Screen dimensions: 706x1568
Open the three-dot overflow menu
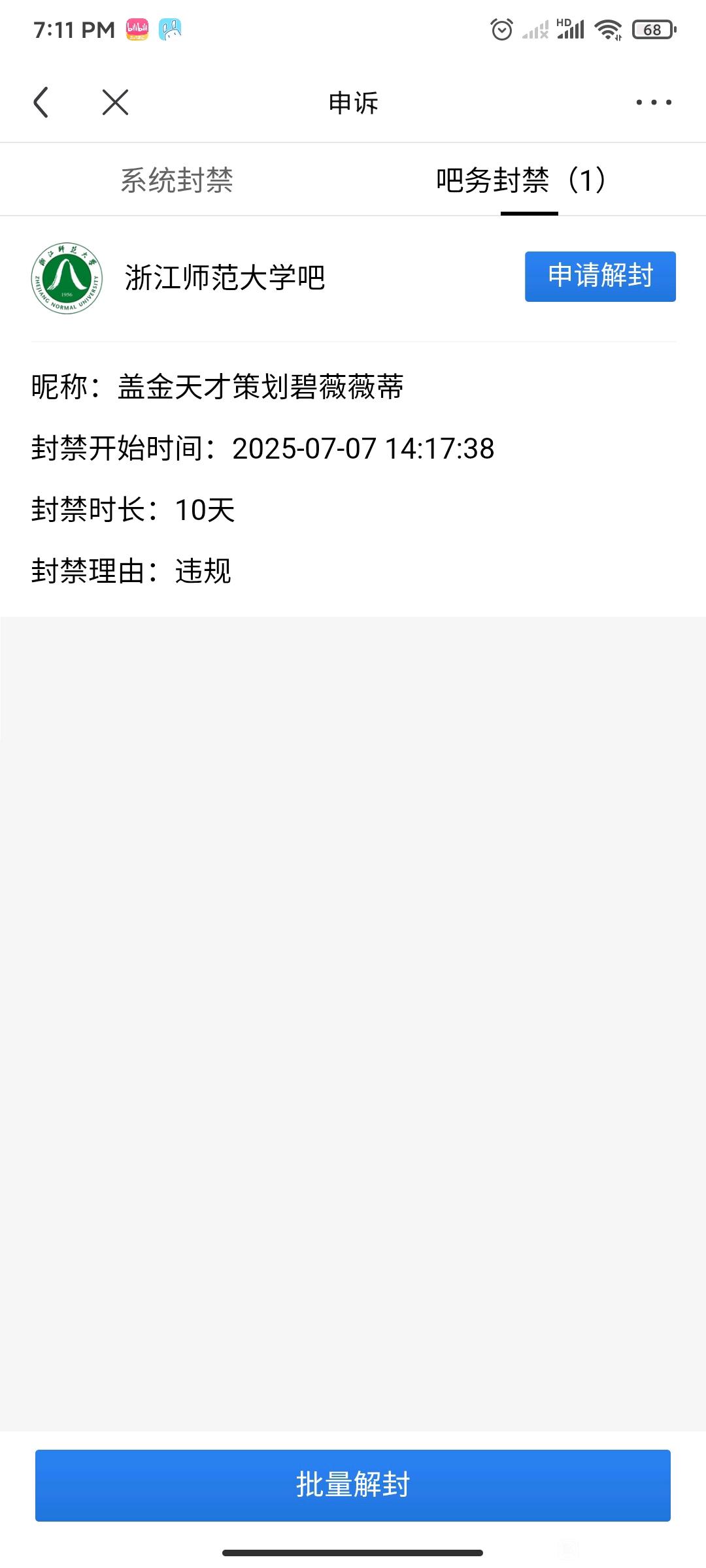click(653, 103)
